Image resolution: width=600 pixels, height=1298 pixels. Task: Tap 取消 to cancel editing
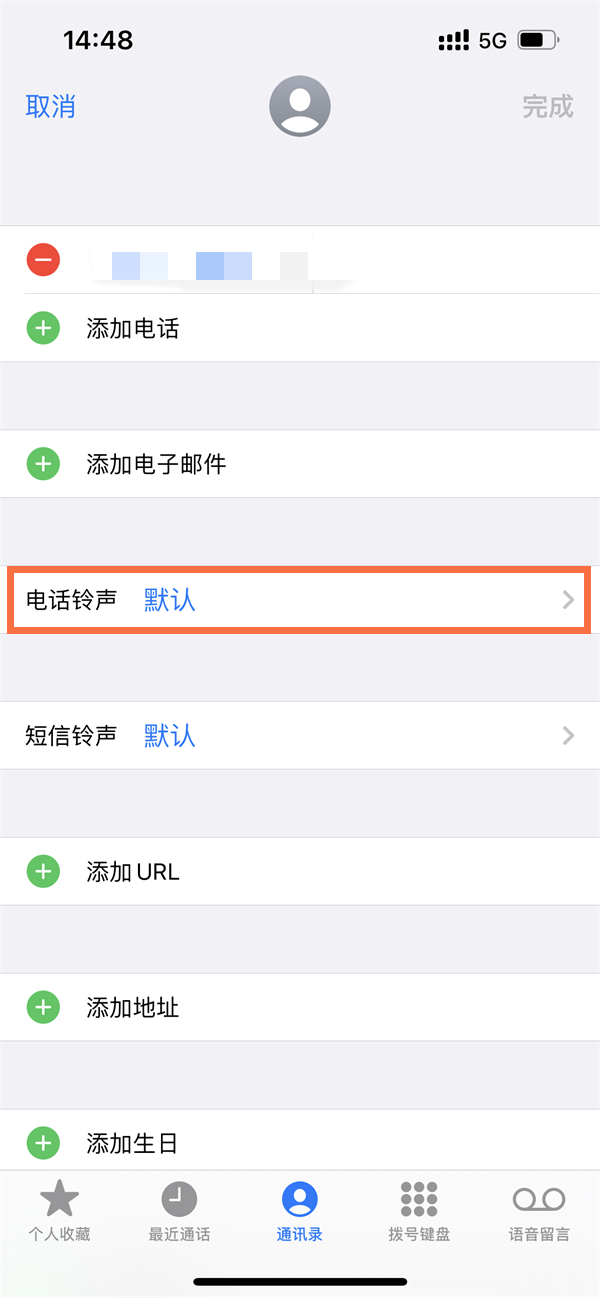(x=51, y=106)
